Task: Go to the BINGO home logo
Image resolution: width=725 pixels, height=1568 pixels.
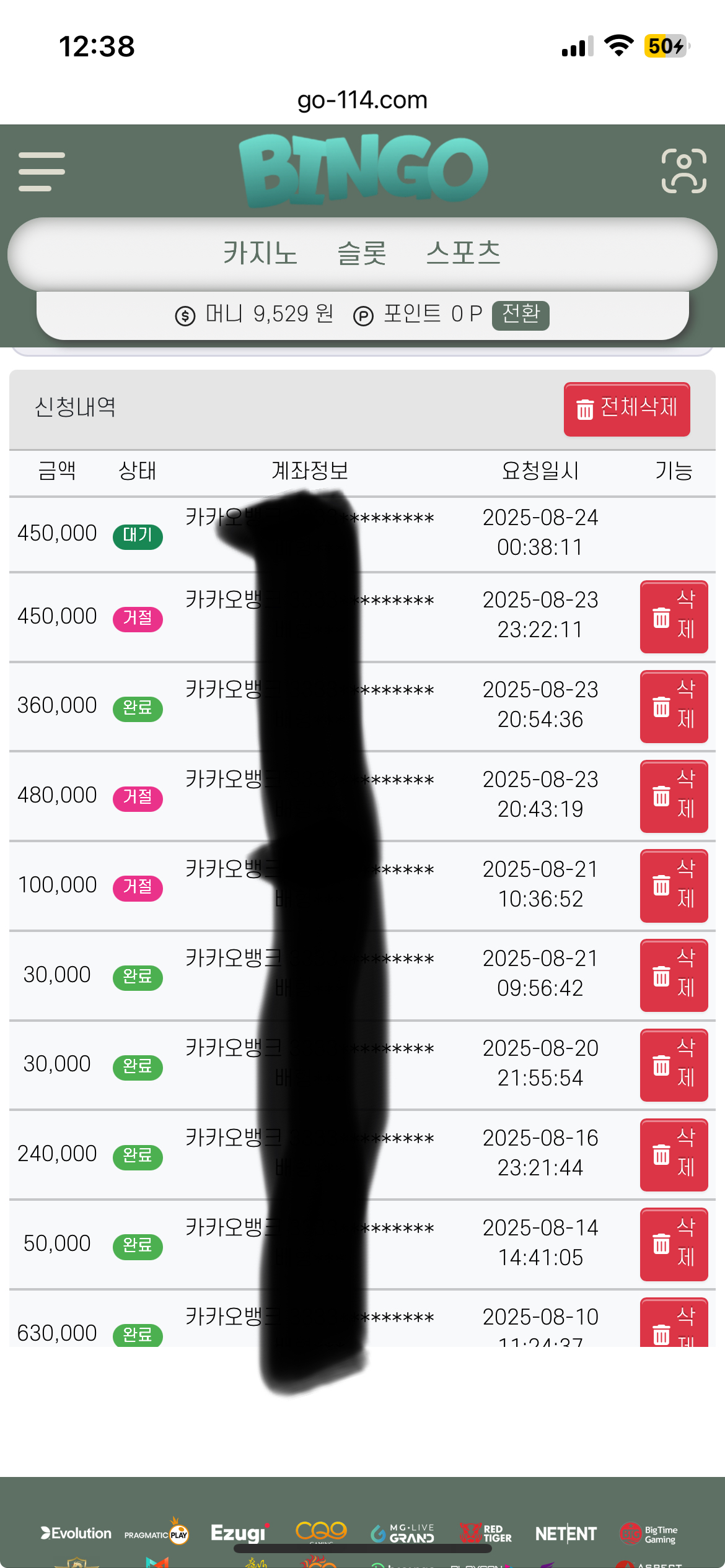Action: [364, 170]
